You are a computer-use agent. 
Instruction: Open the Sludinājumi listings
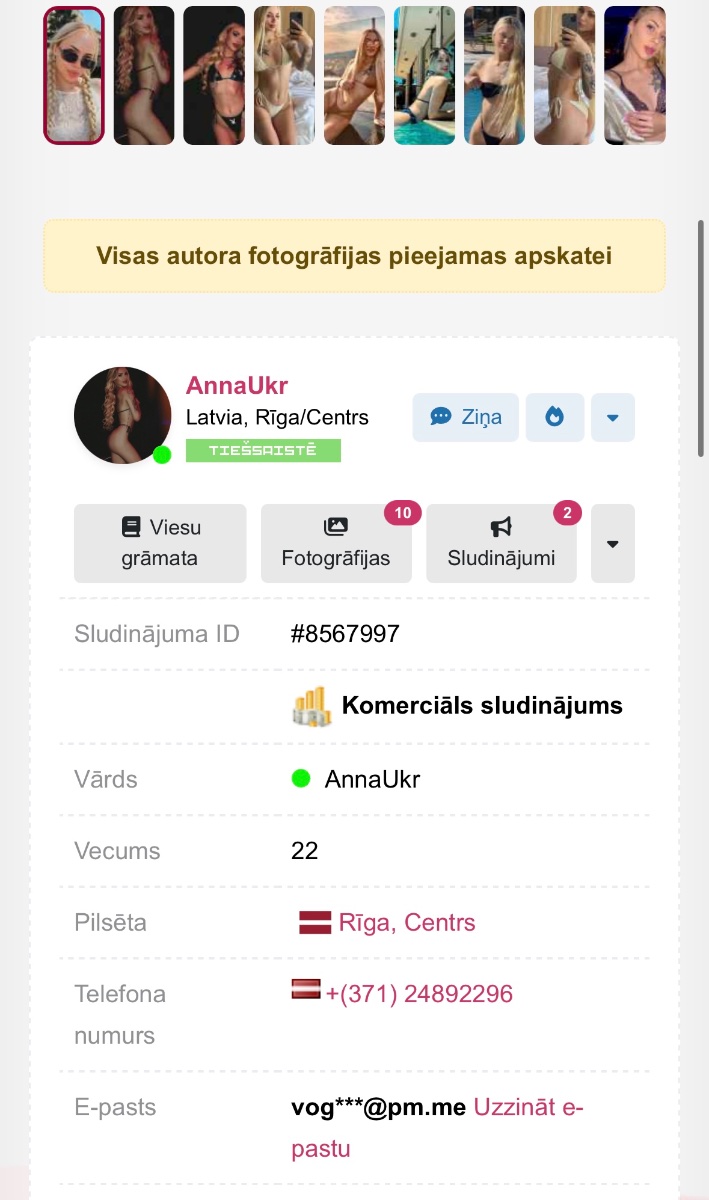point(501,543)
